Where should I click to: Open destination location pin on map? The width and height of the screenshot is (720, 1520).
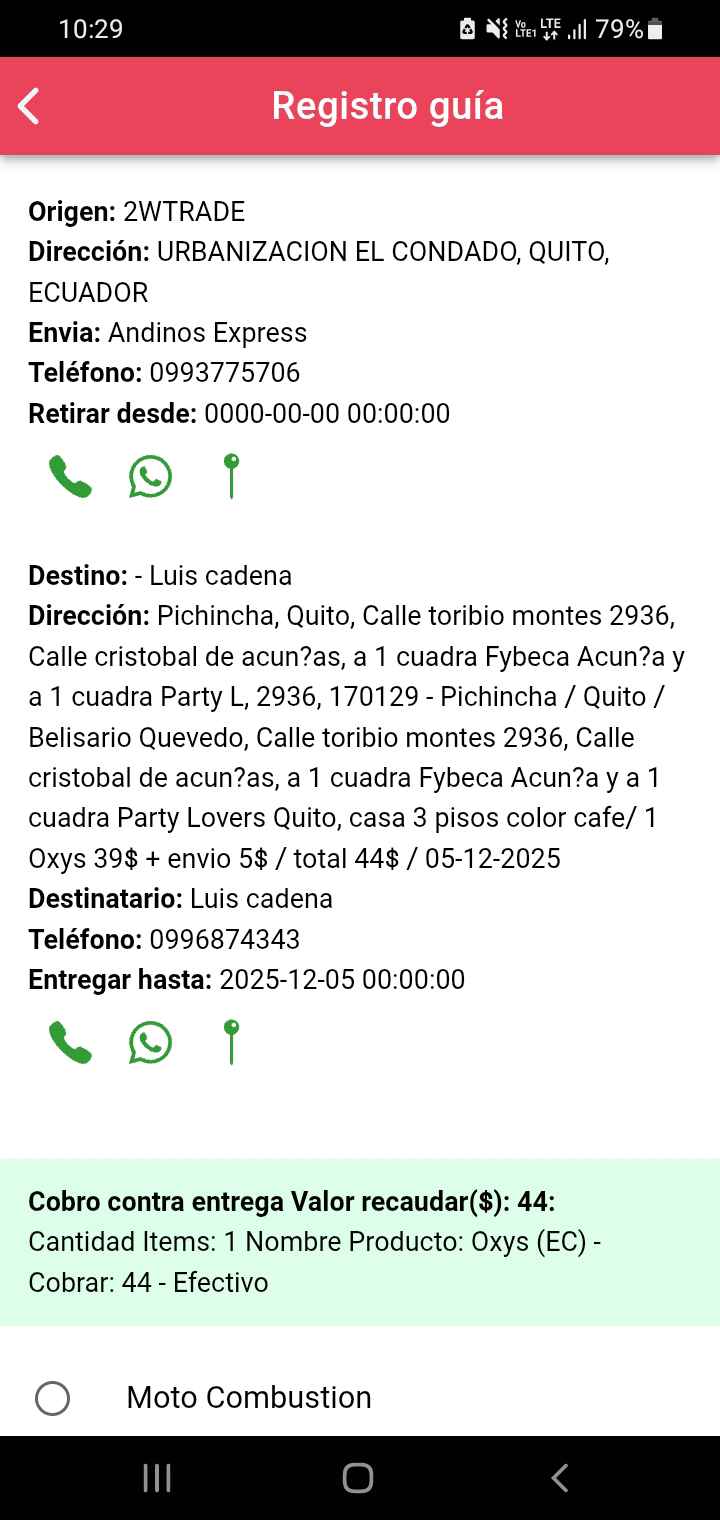pos(231,1042)
